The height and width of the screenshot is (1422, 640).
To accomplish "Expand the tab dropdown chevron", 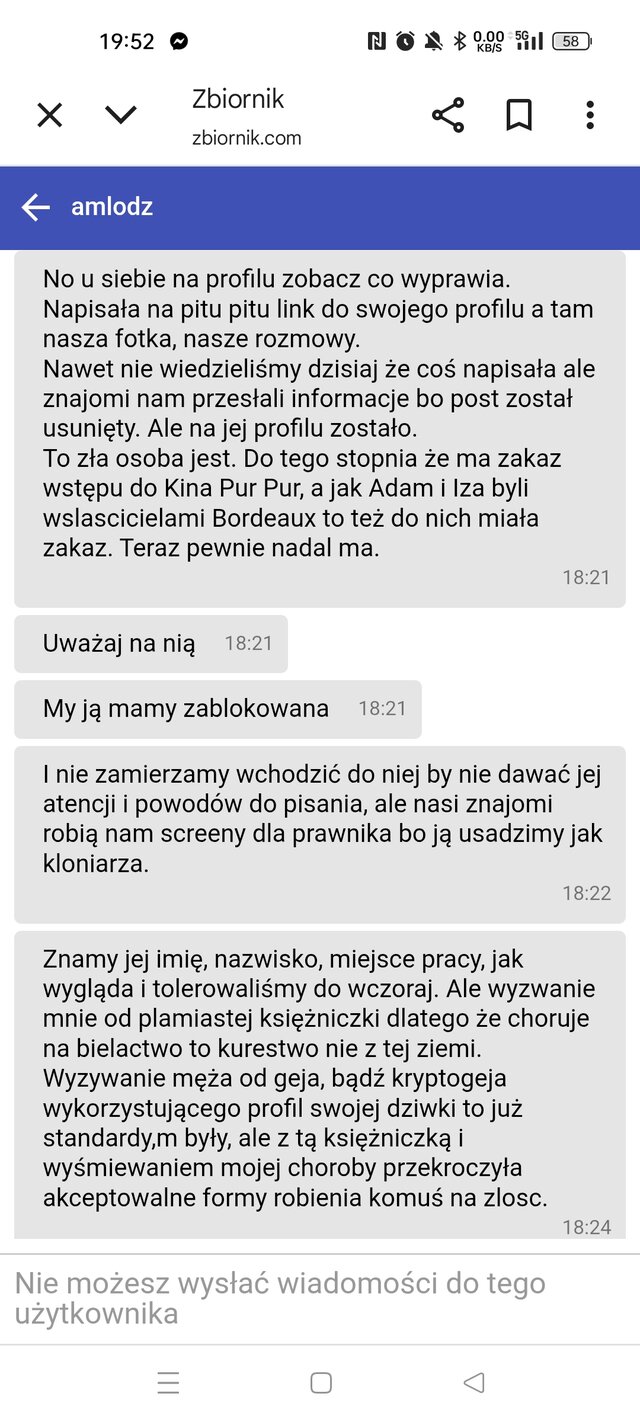I will (x=121, y=115).
